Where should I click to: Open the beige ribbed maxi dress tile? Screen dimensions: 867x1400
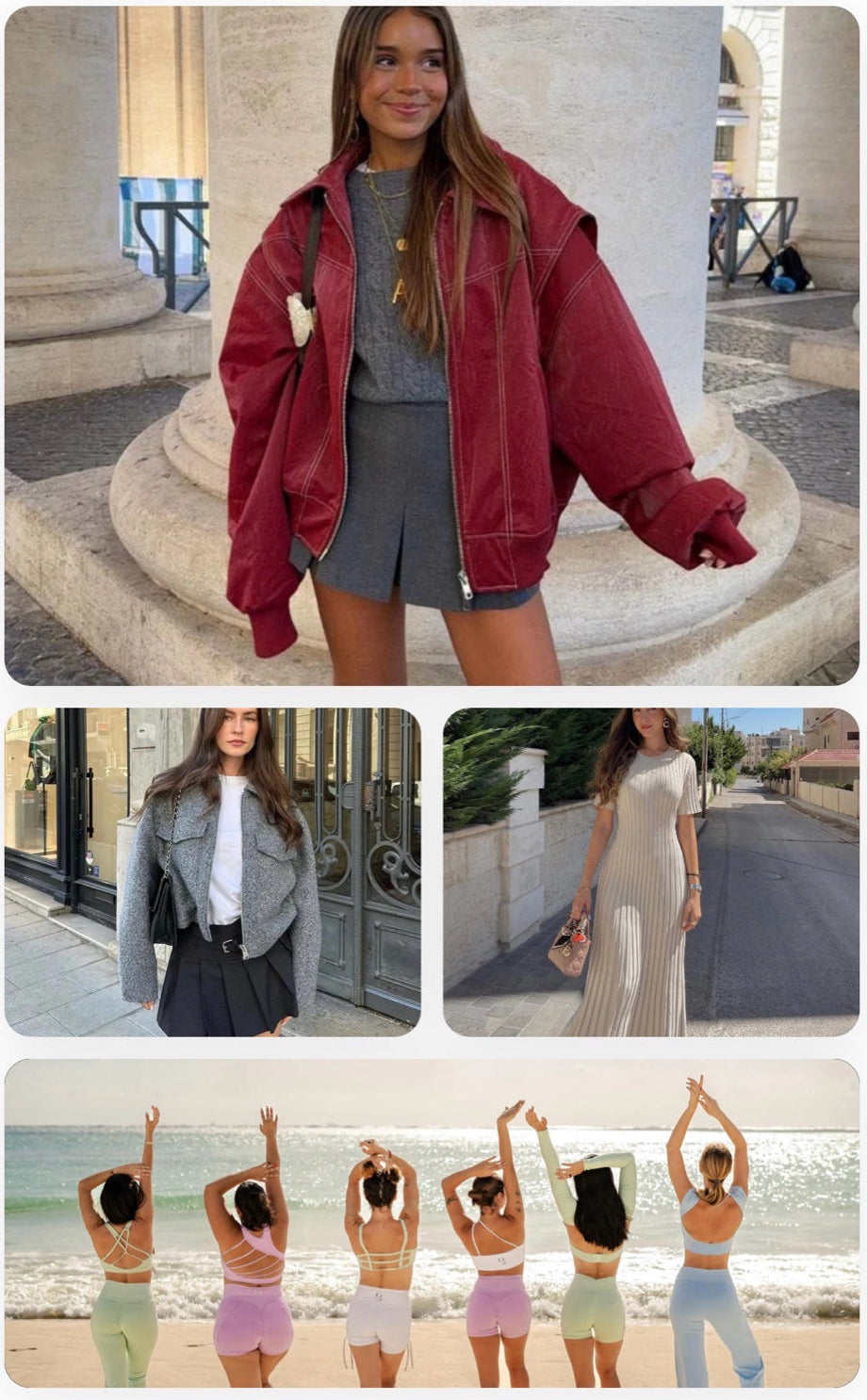tap(651, 871)
